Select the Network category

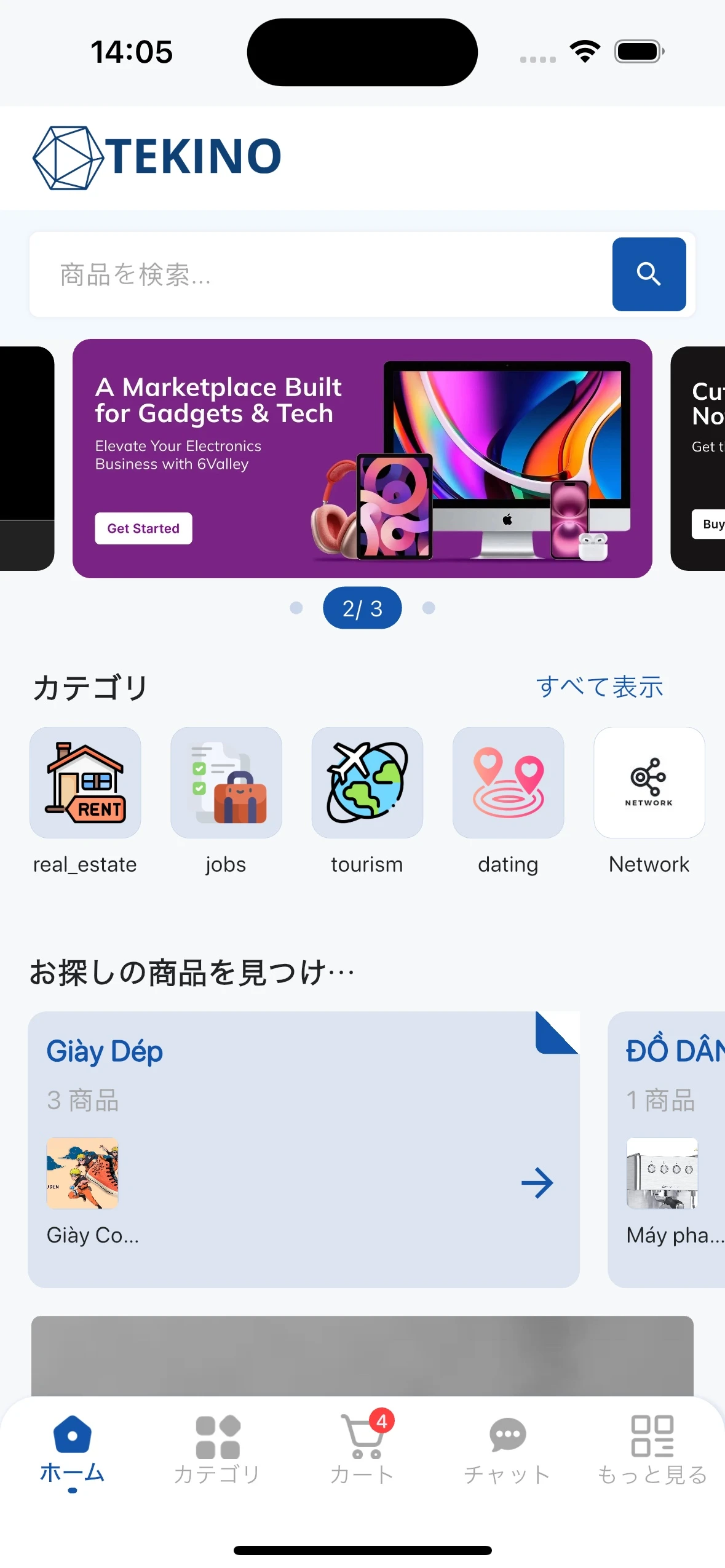coord(649,782)
